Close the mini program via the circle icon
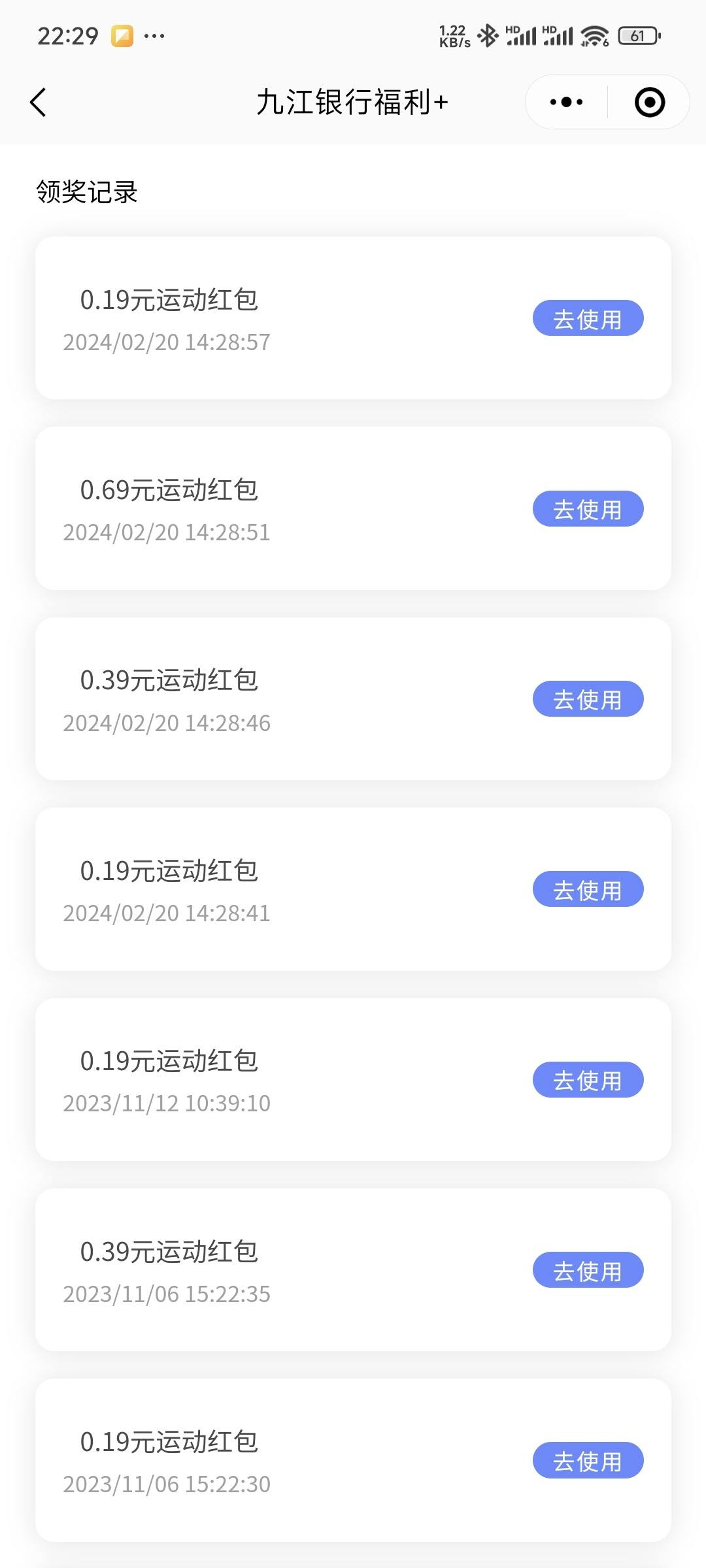 coord(650,103)
